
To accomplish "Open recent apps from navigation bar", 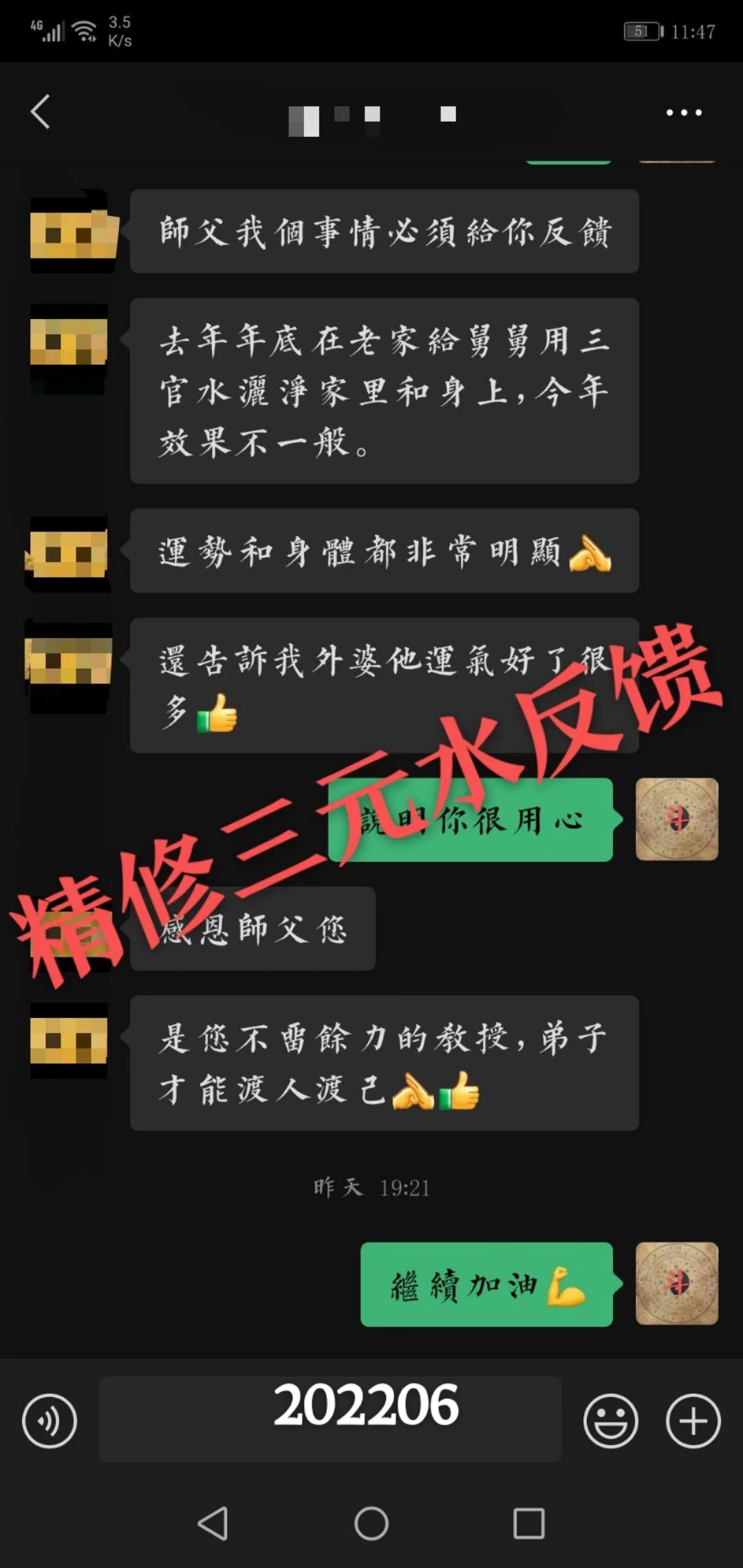I will click(x=529, y=1523).
